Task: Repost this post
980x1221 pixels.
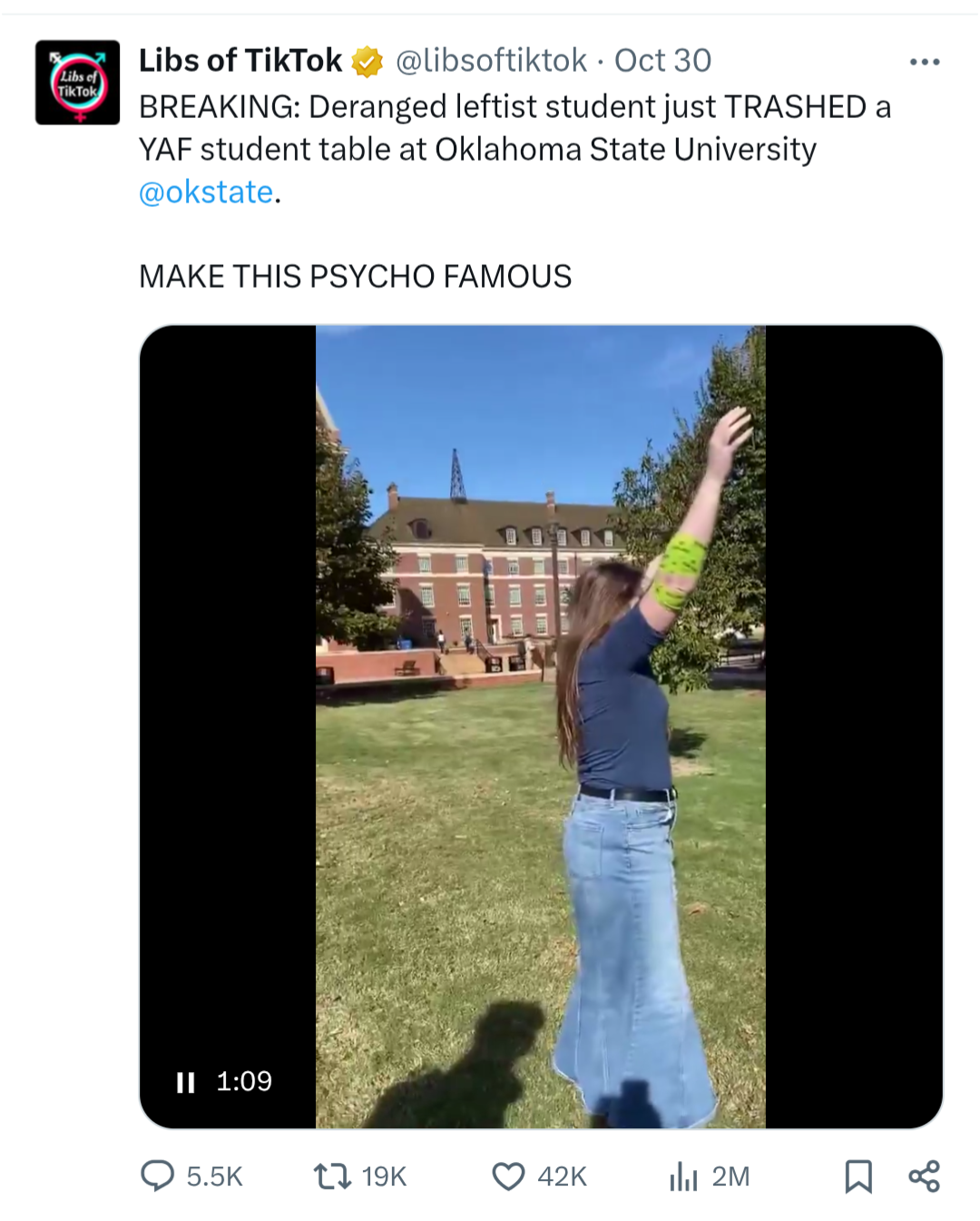Action: (x=331, y=1176)
